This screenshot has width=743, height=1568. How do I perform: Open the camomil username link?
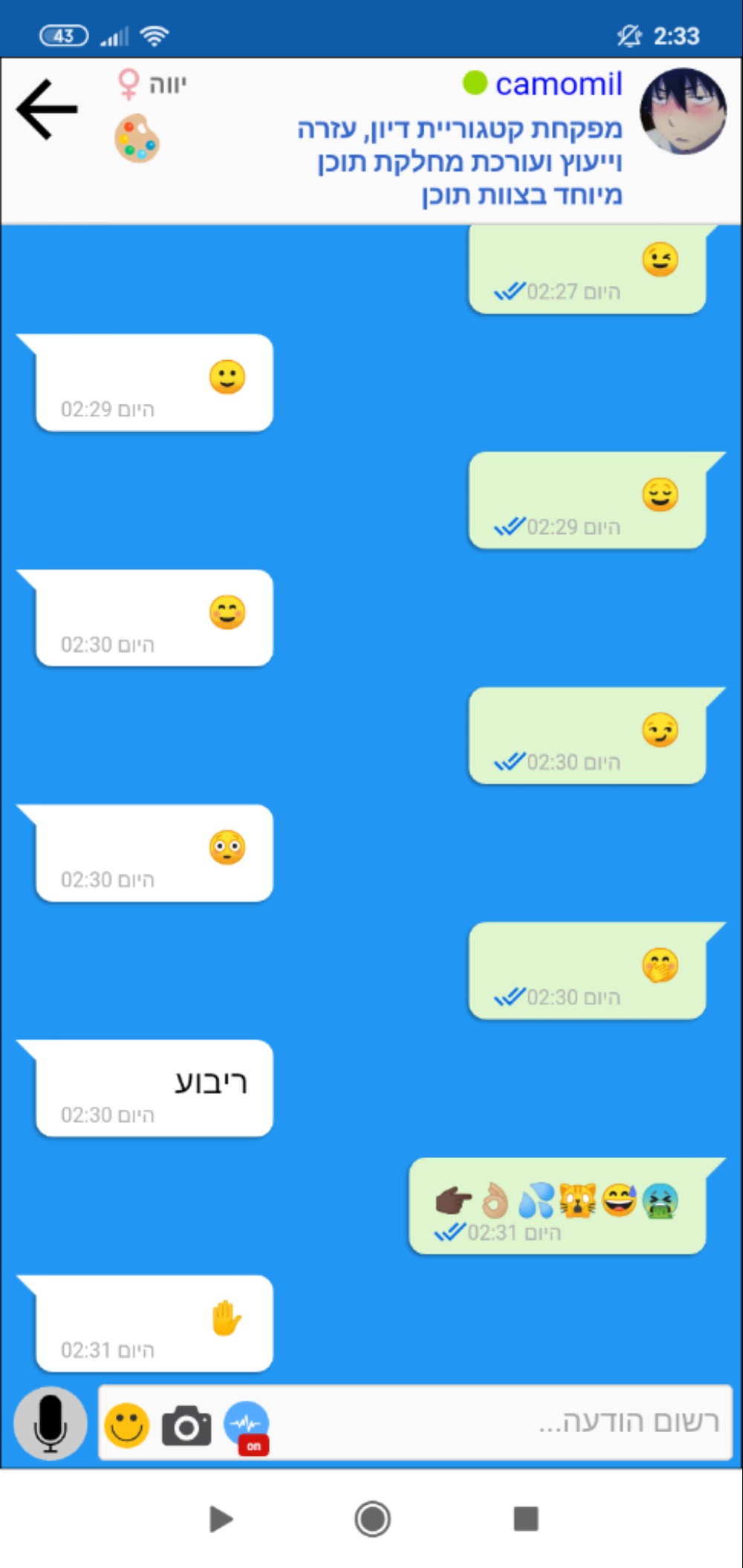559,84
